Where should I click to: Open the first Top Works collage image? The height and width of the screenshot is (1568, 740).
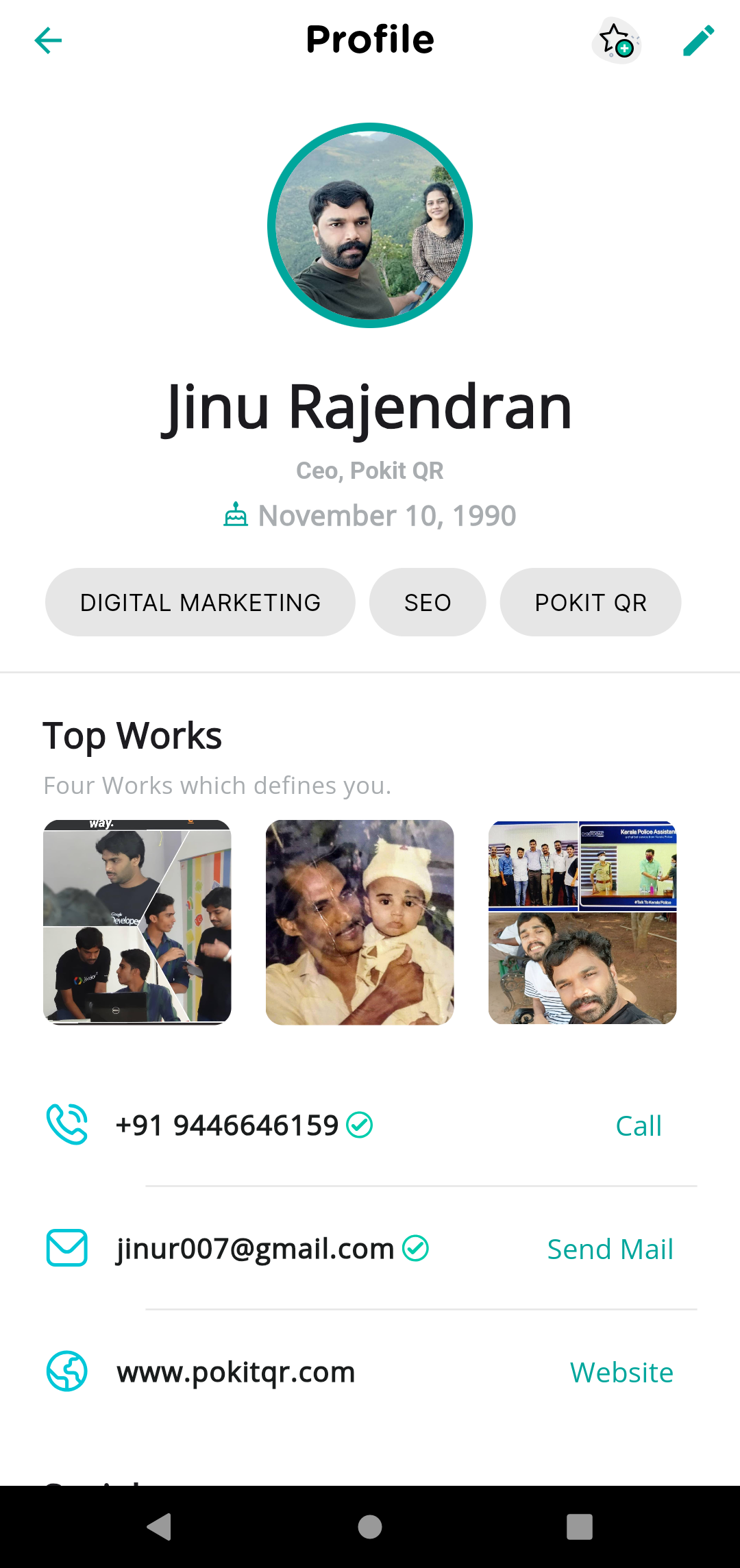tap(137, 922)
